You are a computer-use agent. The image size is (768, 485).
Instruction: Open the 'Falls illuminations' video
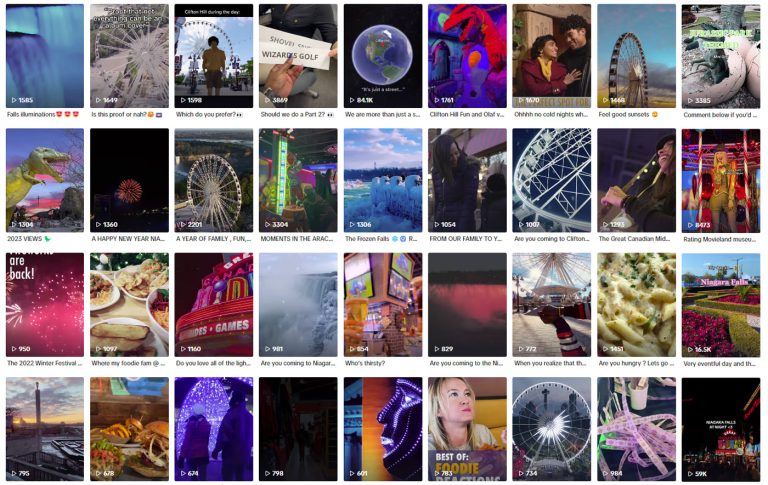tap(44, 55)
